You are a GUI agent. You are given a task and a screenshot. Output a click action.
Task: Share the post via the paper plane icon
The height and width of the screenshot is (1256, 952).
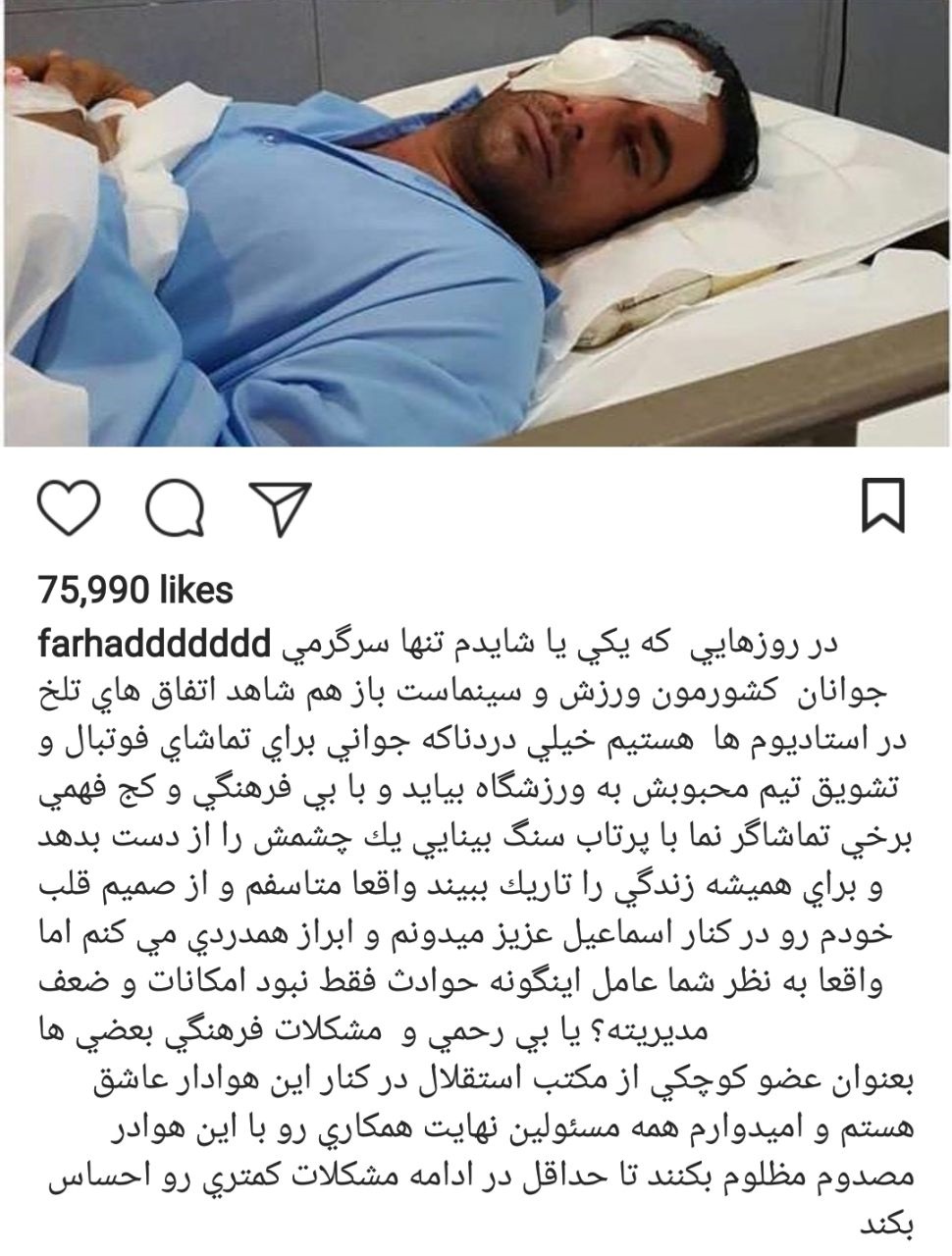pyautogui.click(x=280, y=506)
